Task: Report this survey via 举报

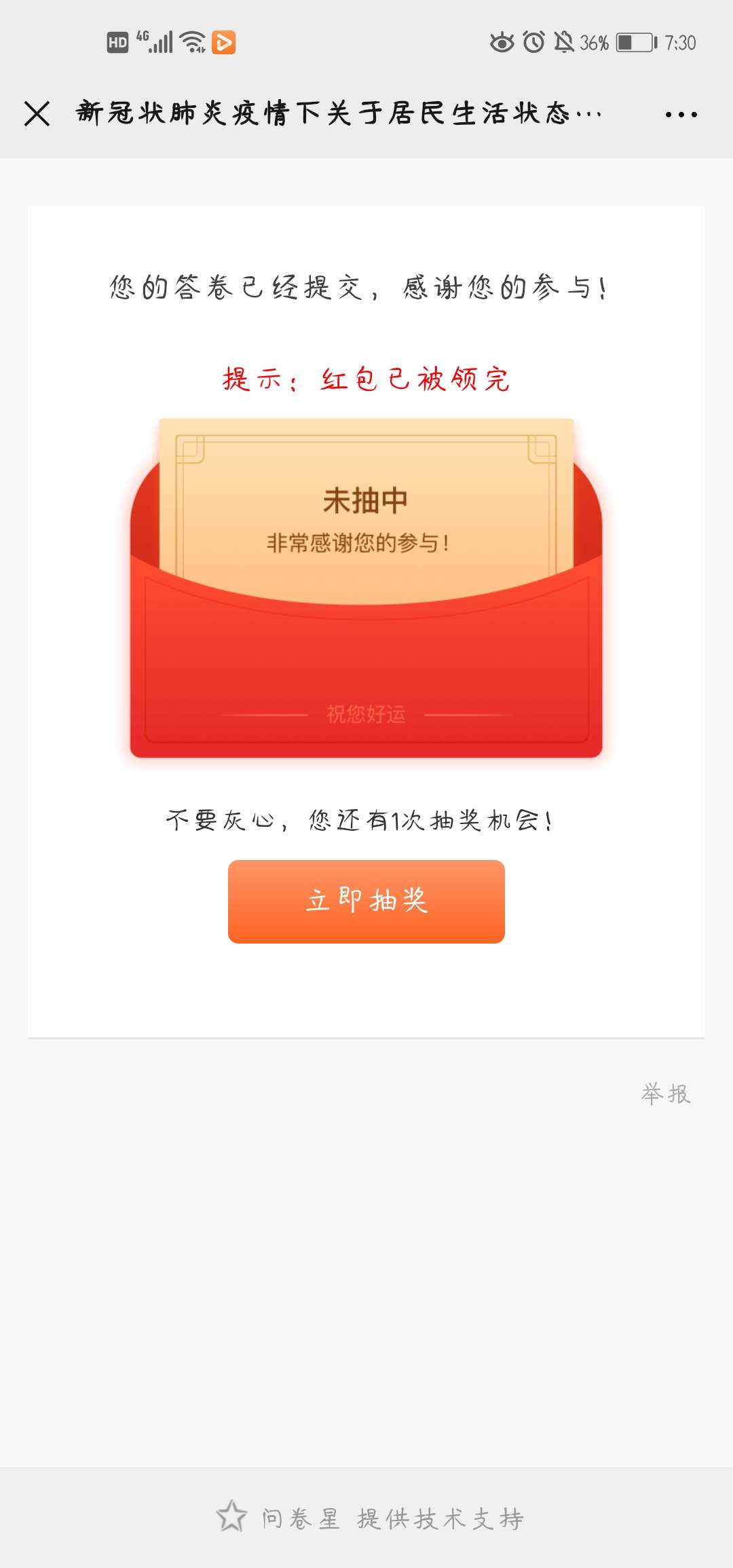Action: tap(666, 1094)
